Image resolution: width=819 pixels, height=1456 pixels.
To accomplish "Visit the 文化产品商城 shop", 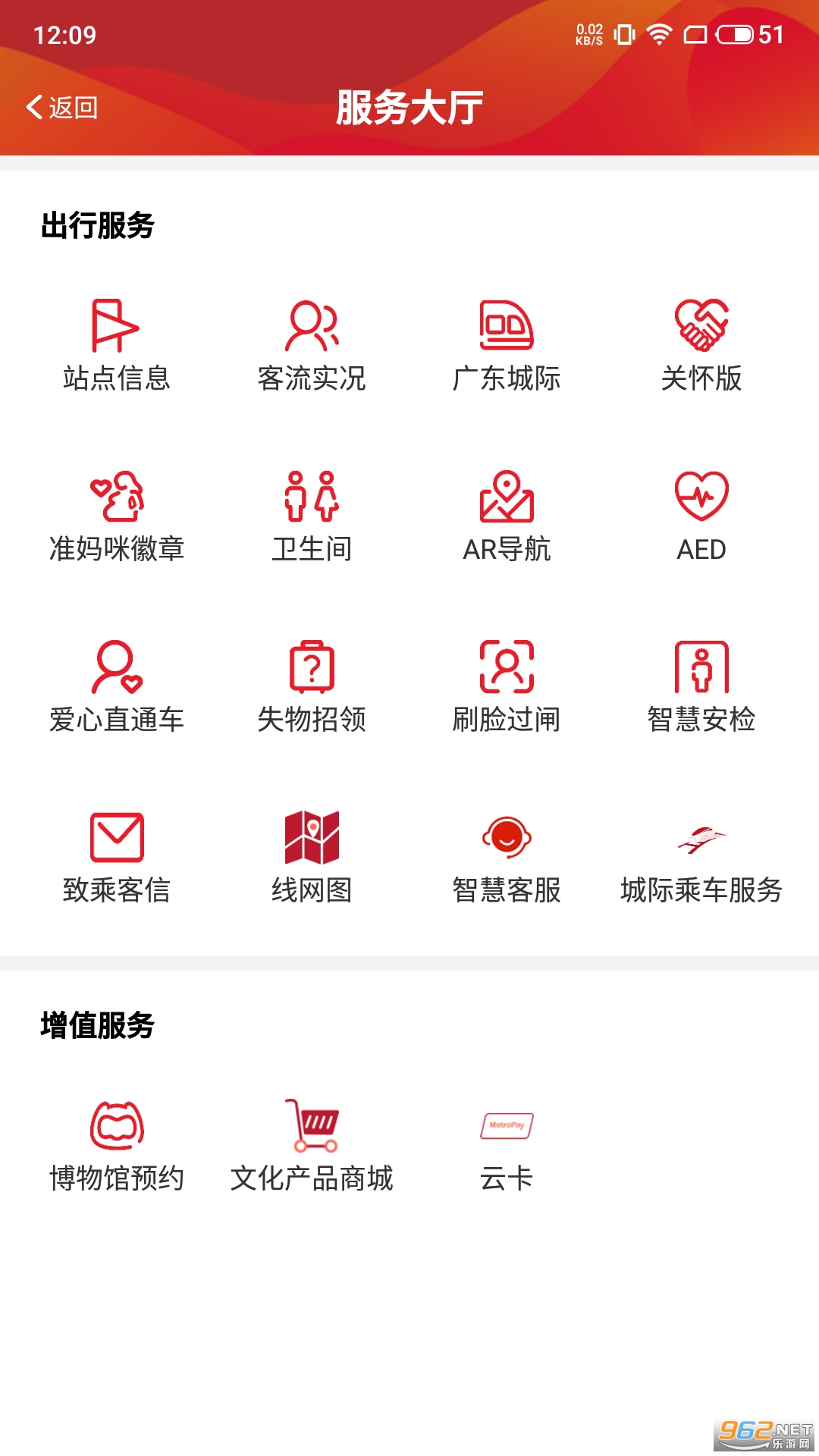I will point(312,1147).
